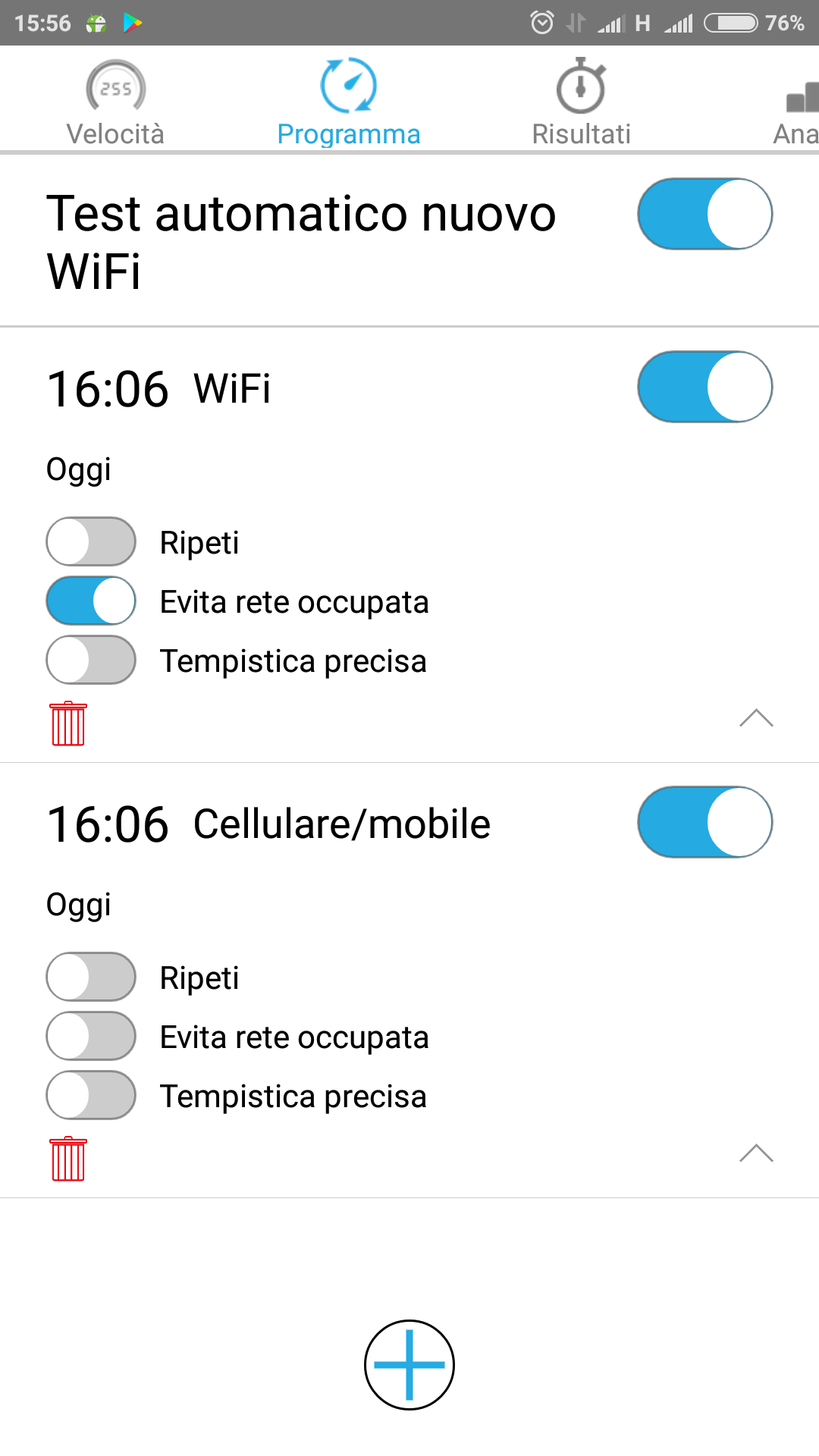Enable Tempistica precisa for WiFi schedule
Viewport: 819px width, 1456px height.
pos(91,660)
